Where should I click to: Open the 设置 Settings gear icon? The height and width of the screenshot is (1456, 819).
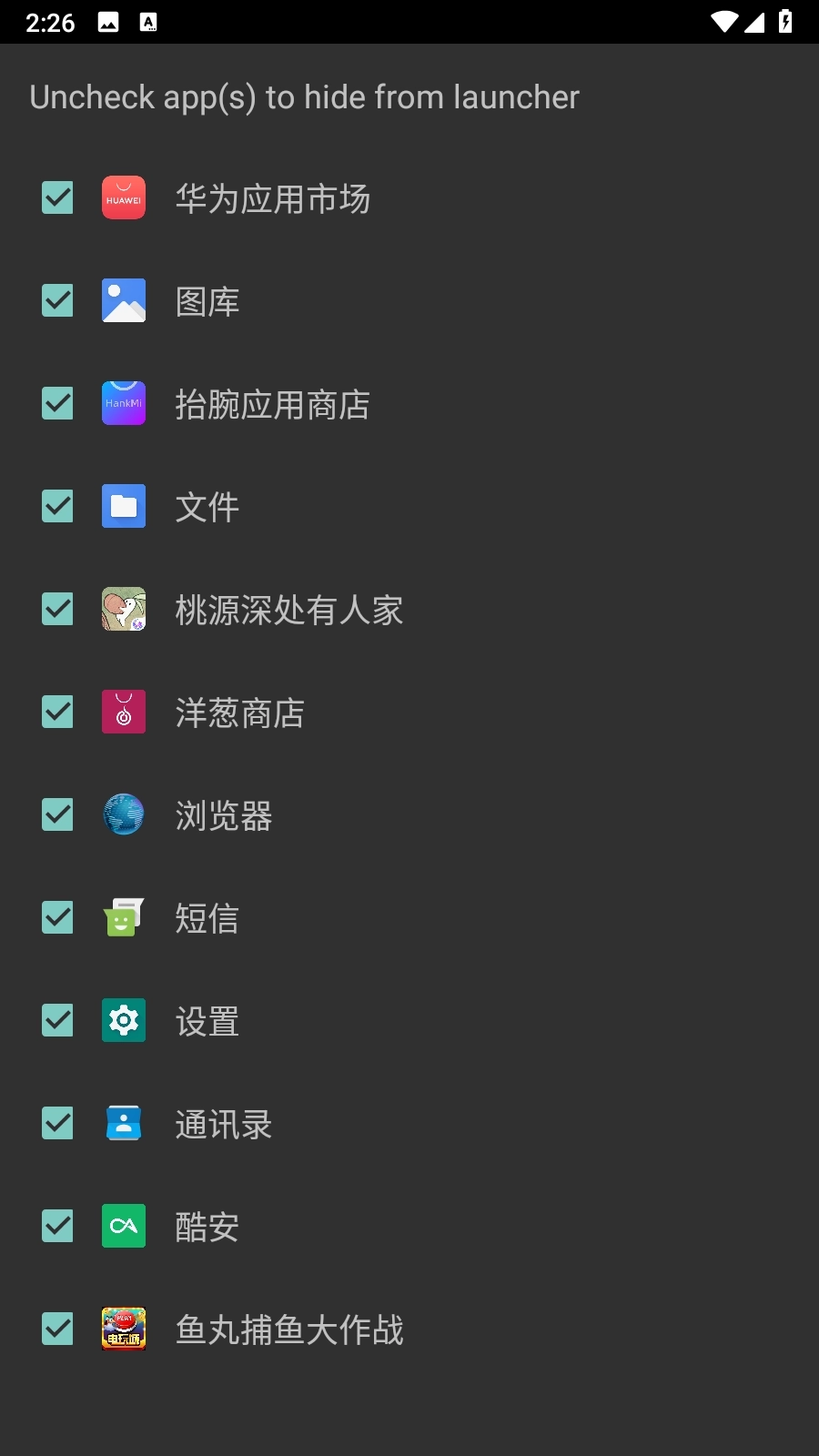point(124,1020)
